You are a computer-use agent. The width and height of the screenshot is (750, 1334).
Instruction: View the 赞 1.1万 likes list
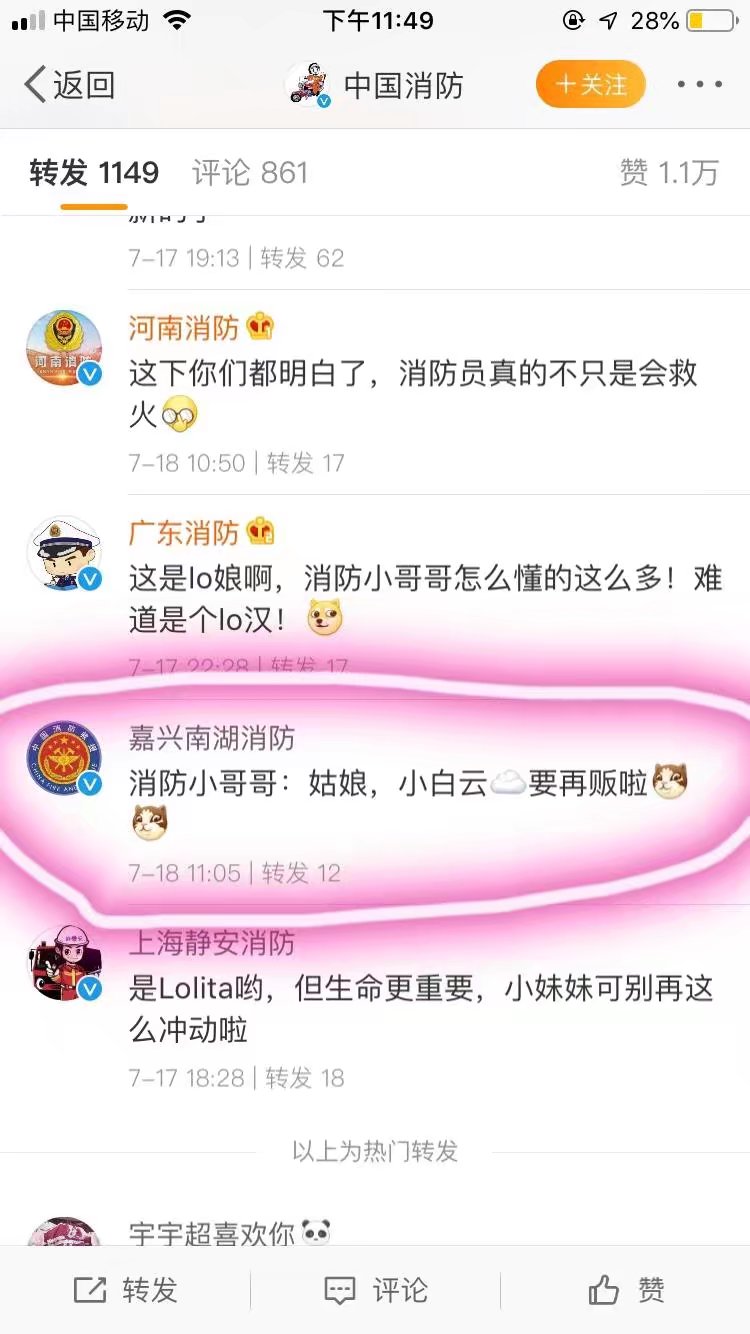click(668, 173)
